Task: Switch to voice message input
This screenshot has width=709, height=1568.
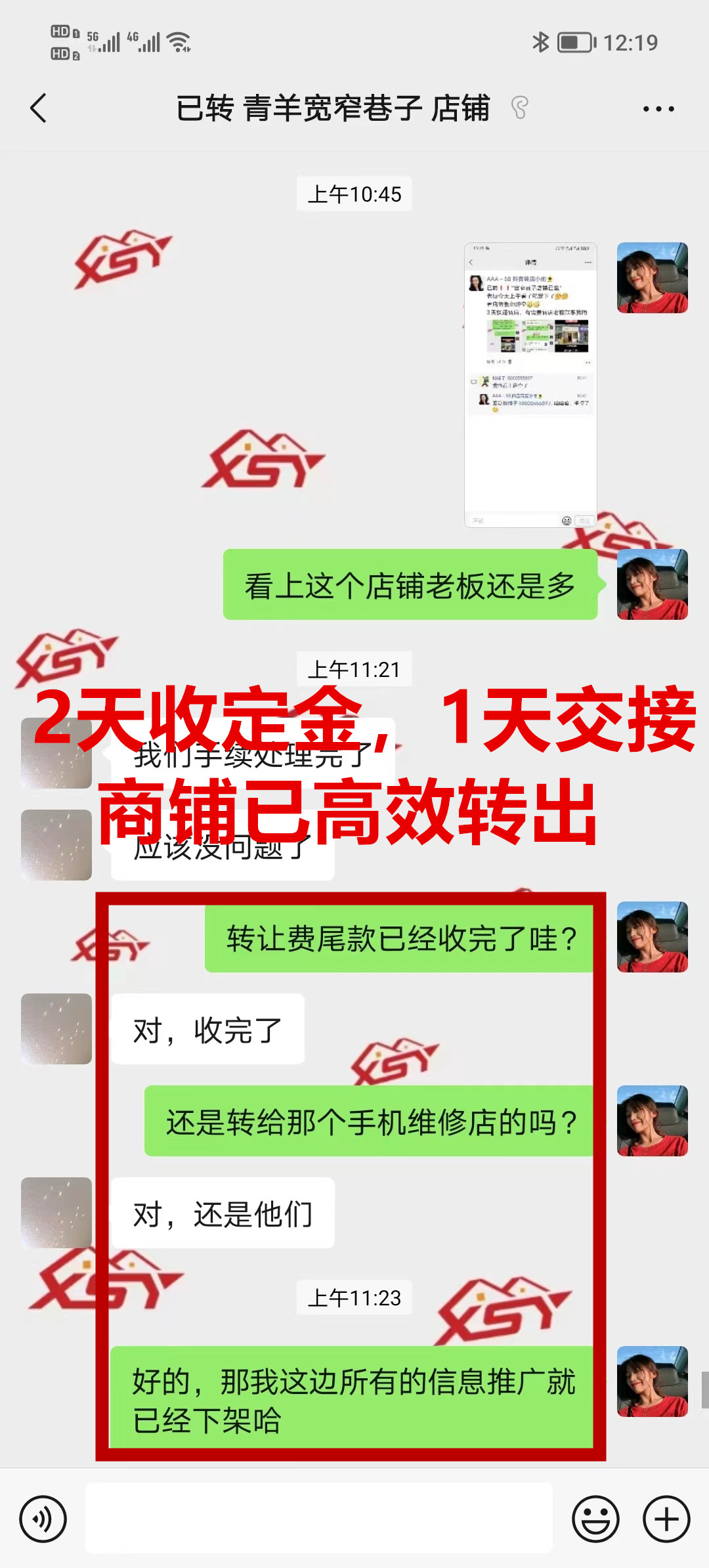Action: tap(43, 1519)
